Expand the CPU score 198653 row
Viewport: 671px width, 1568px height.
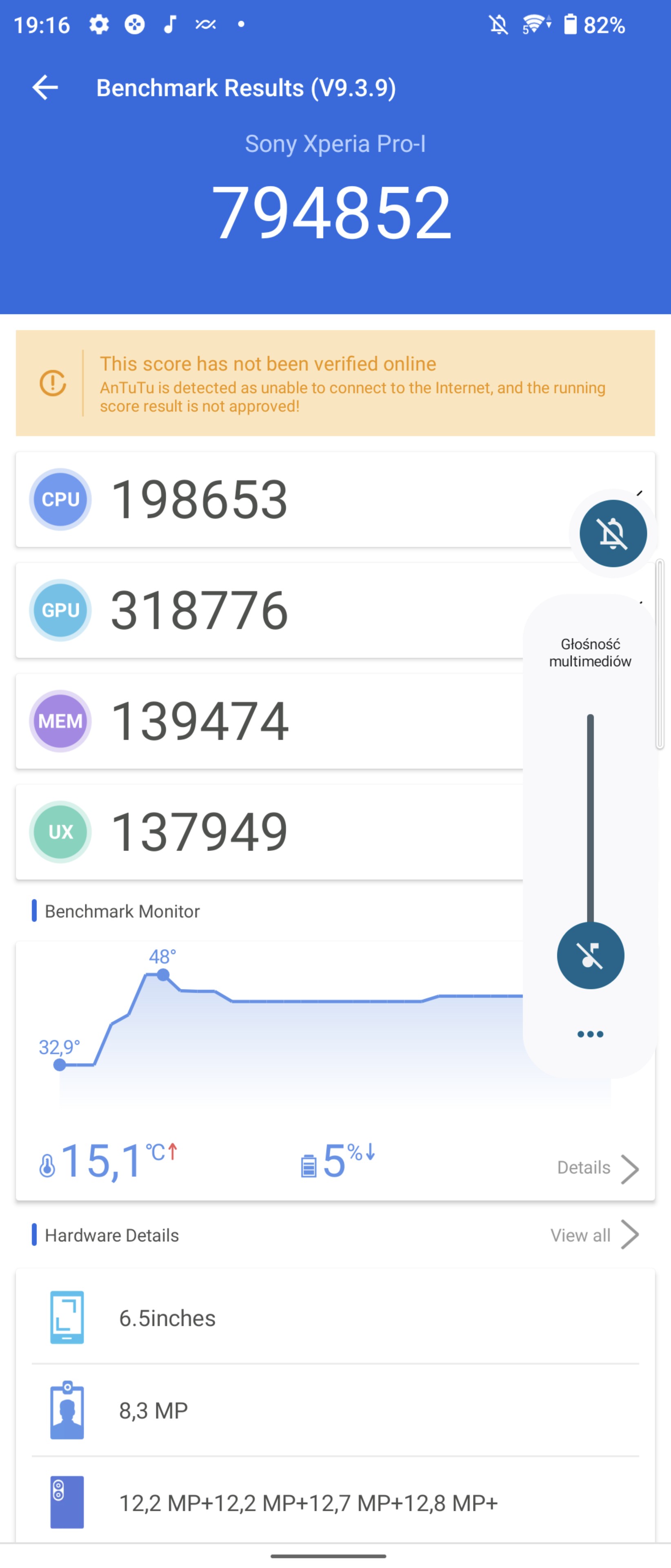(335, 499)
